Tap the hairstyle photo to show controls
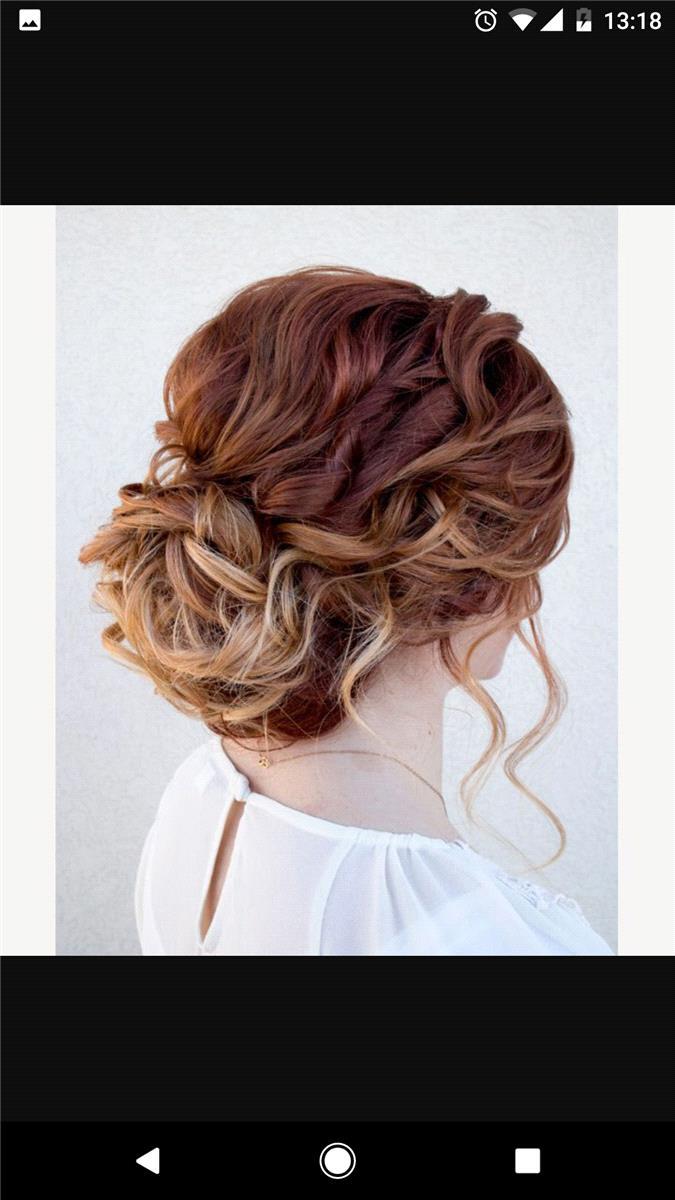 click(x=337, y=580)
